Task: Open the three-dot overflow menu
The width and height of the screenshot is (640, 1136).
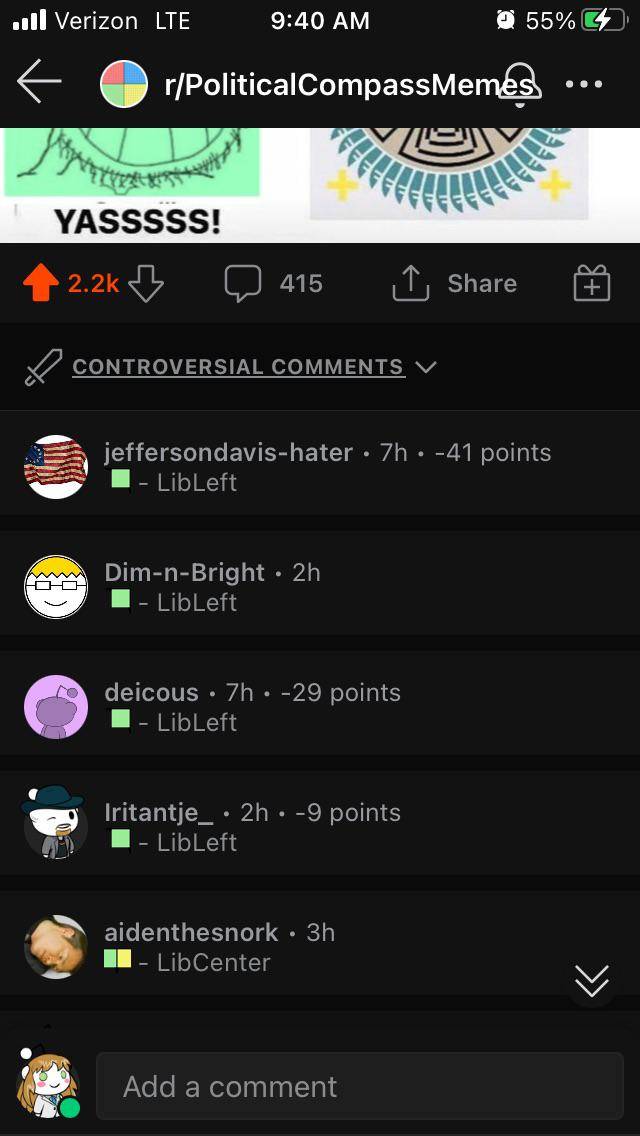Action: 584,83
